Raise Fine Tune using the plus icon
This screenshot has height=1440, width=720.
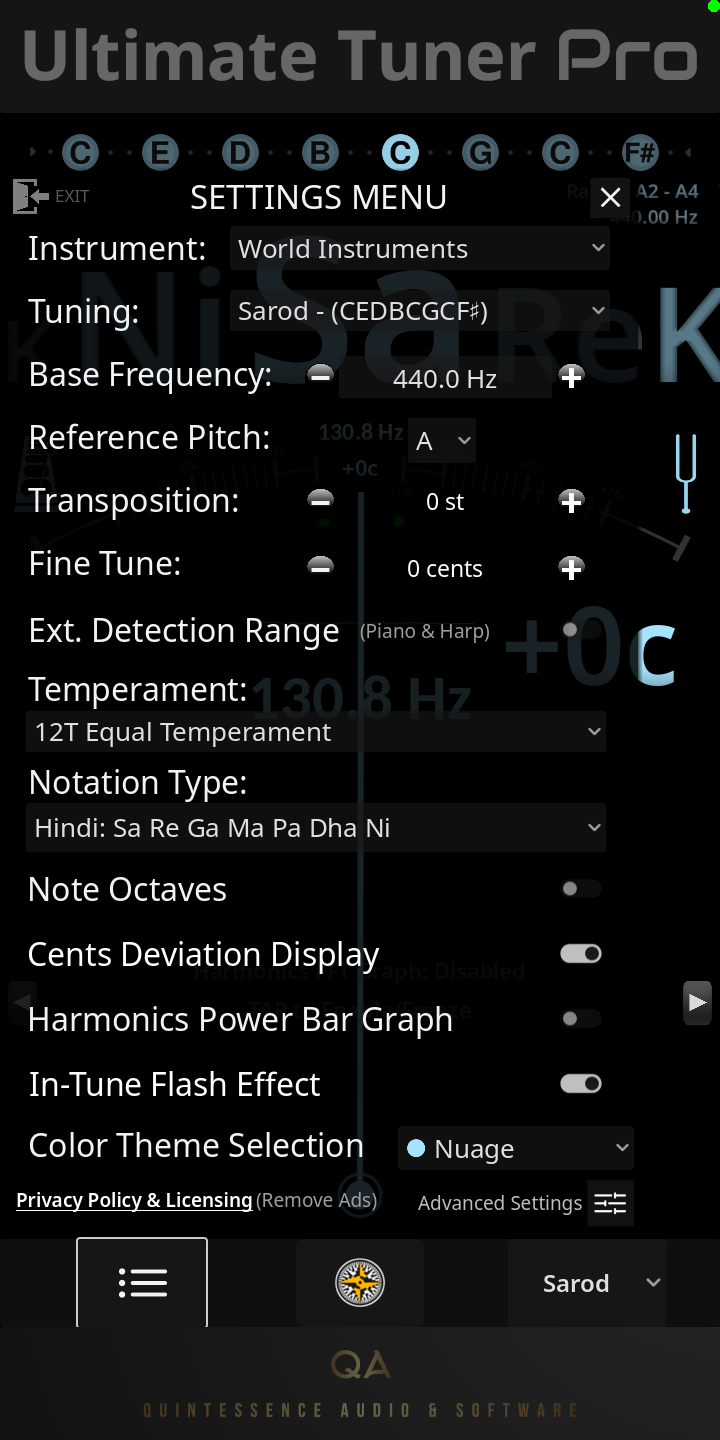pos(571,568)
